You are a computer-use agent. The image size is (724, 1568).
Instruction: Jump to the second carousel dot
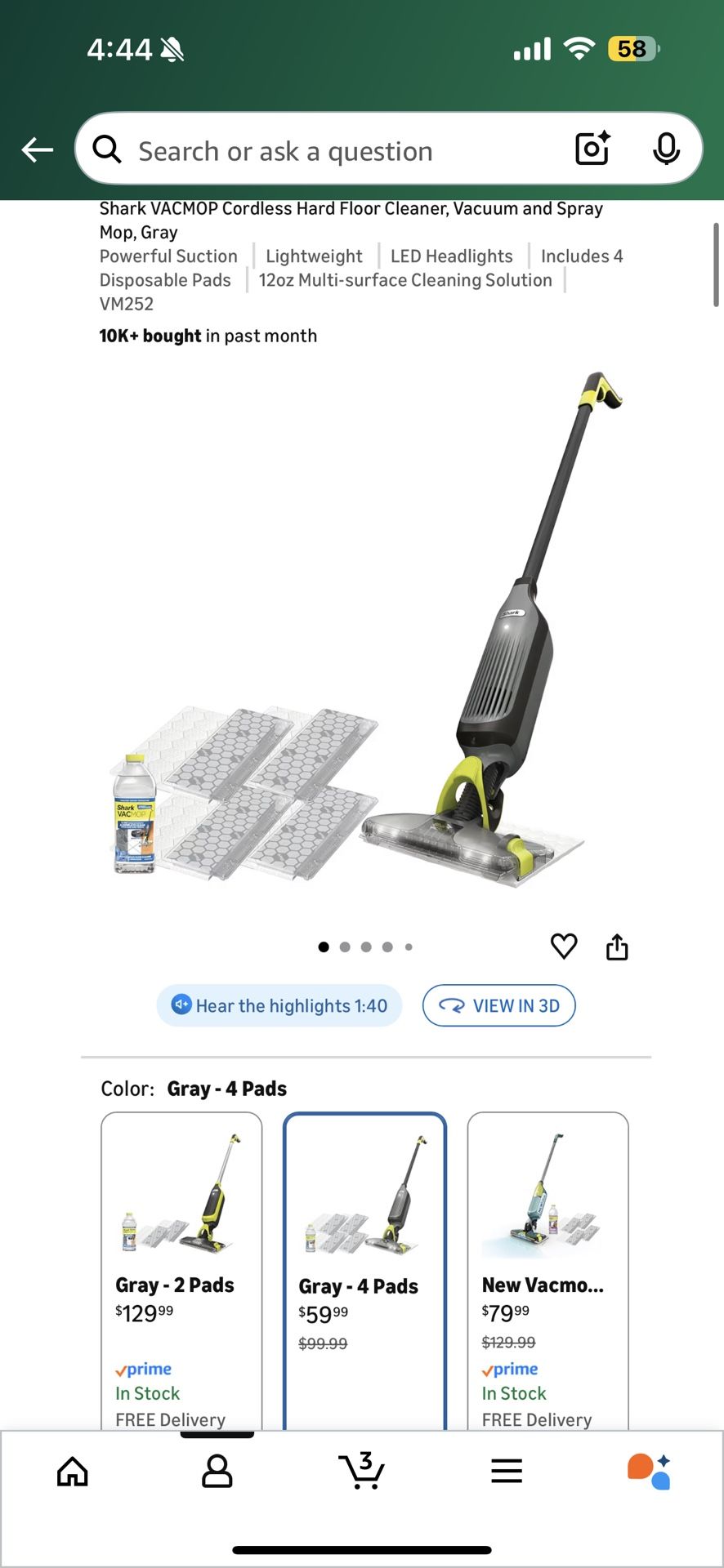(345, 947)
